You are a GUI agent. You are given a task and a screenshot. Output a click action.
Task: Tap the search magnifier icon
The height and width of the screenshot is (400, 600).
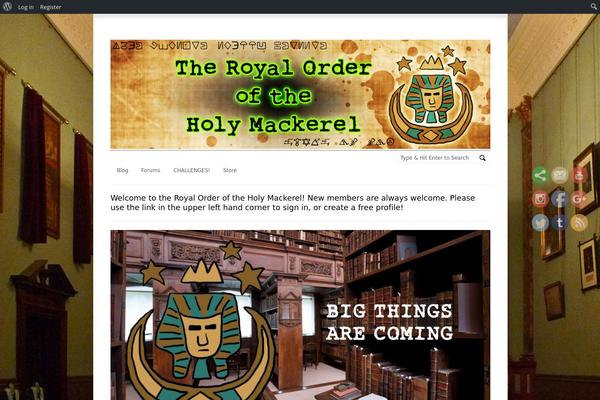(483, 158)
